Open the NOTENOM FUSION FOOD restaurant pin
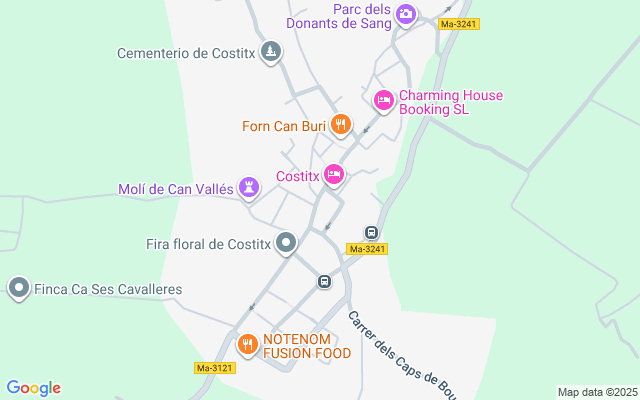Viewport: 640px width, 400px height. [248, 345]
